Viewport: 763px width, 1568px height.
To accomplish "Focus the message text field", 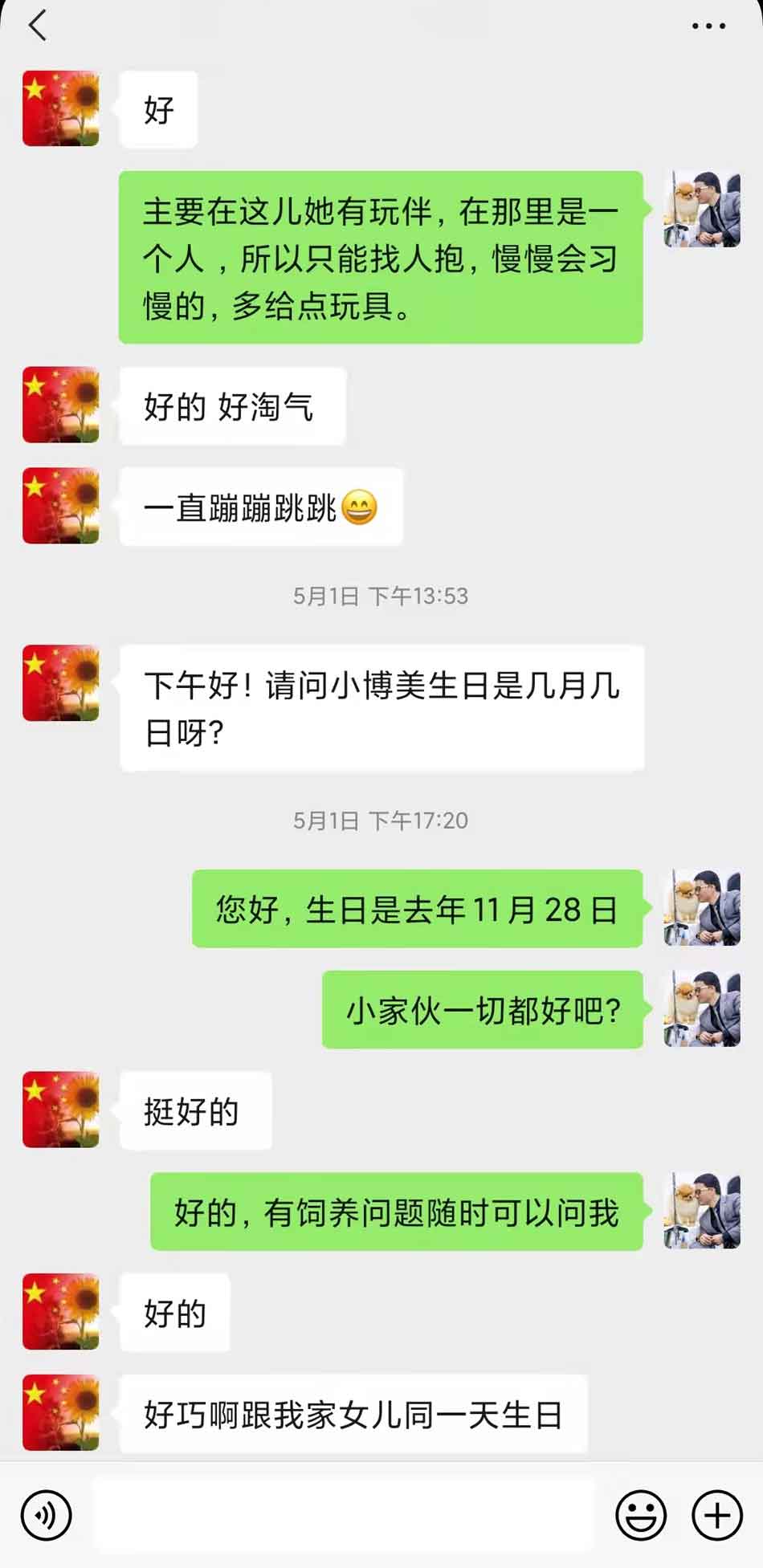I will [x=344, y=1515].
